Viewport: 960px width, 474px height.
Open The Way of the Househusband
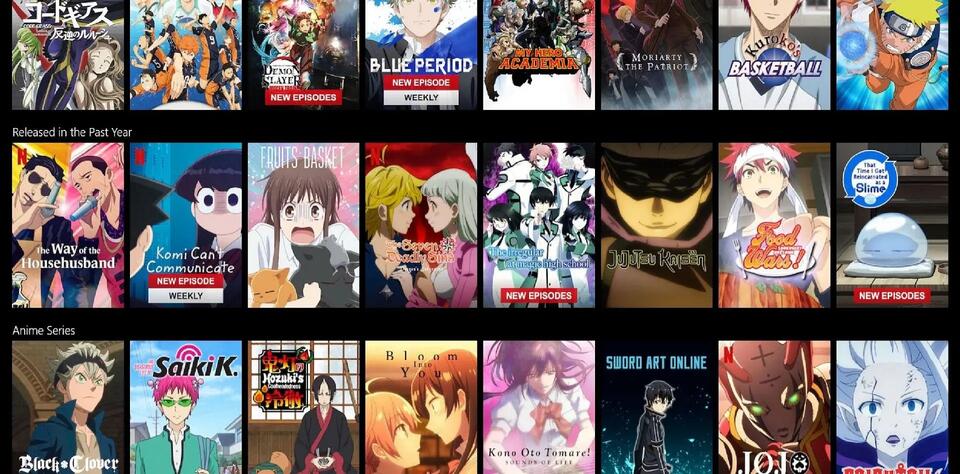point(68,225)
